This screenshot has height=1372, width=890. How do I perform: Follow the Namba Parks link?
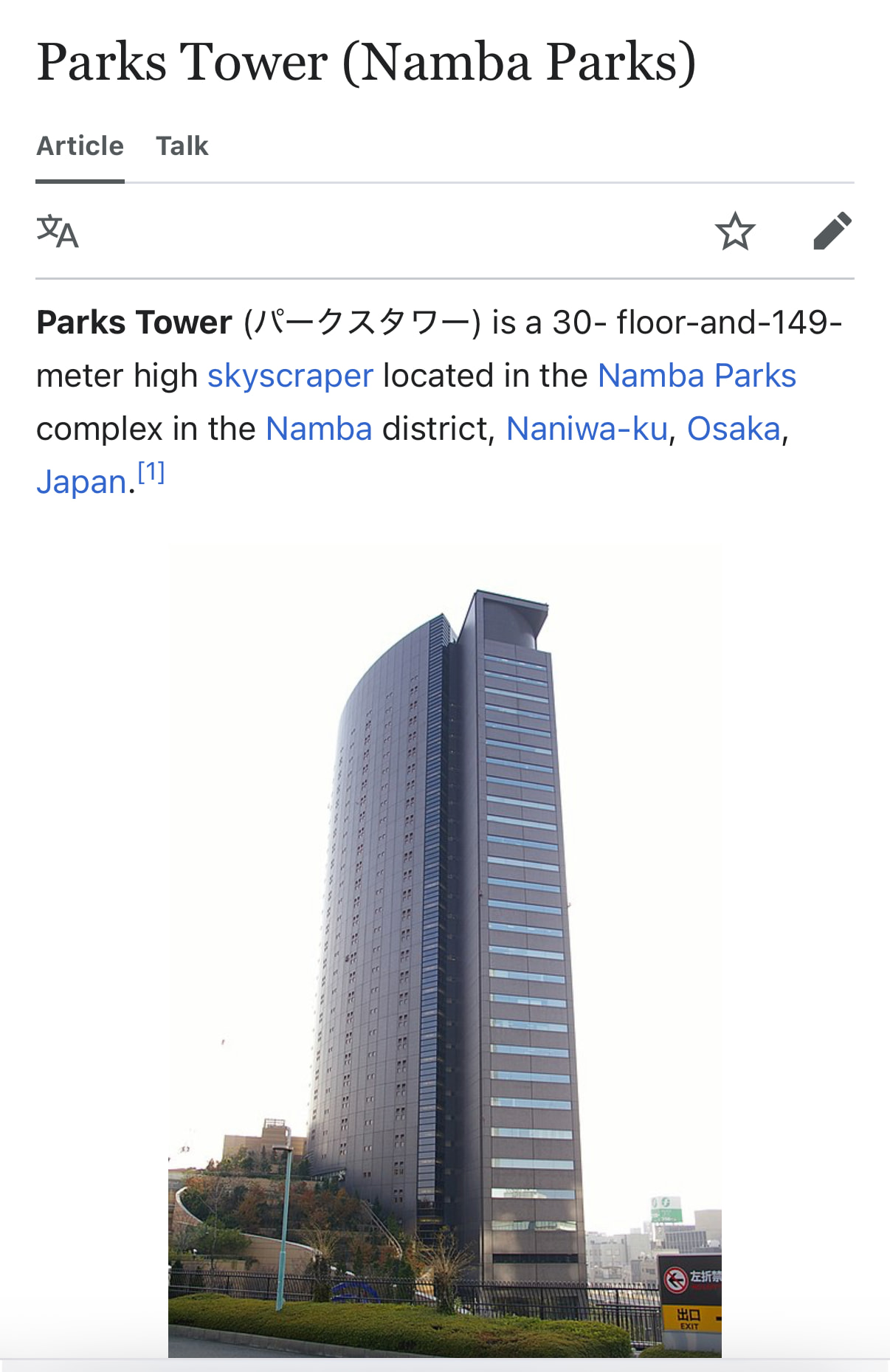pyautogui.click(x=697, y=376)
